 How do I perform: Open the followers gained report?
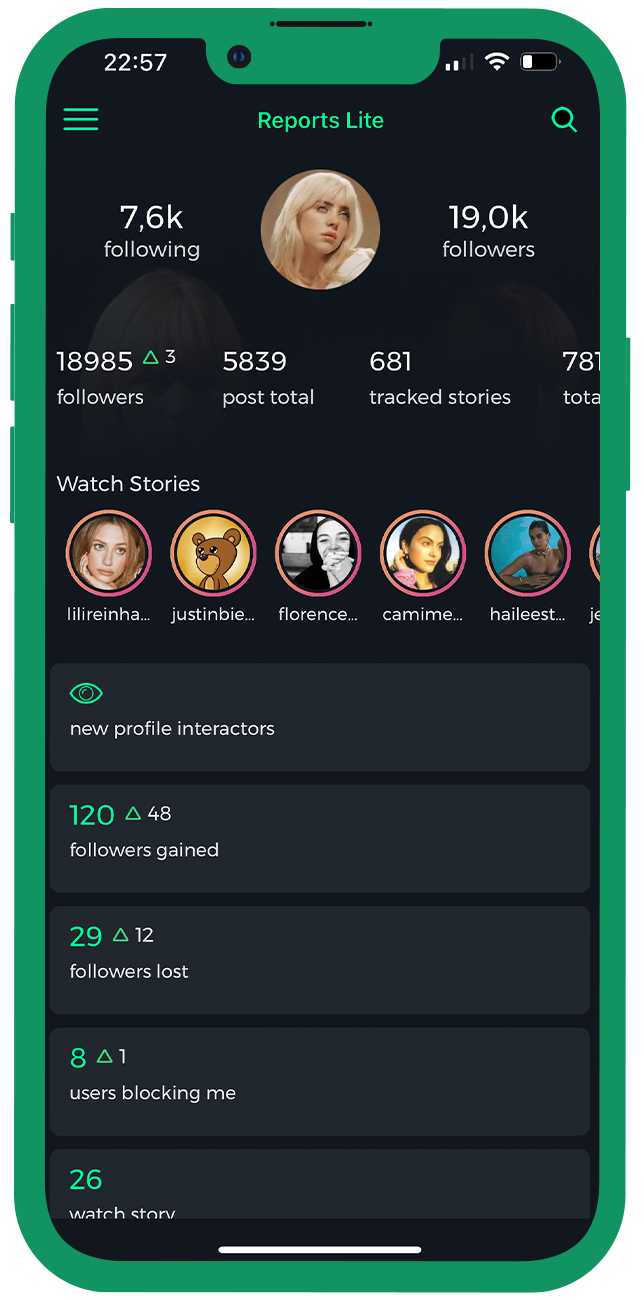(x=320, y=838)
